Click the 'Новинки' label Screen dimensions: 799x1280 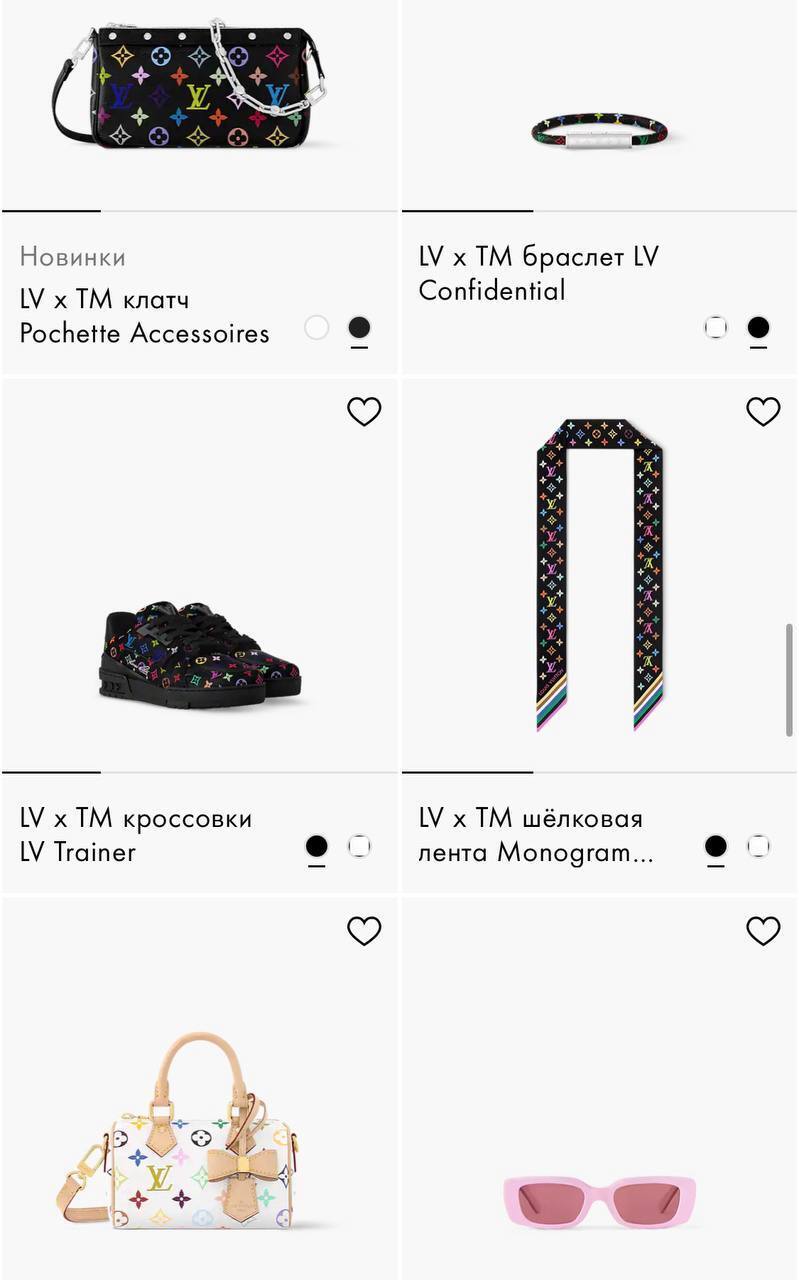(72, 256)
